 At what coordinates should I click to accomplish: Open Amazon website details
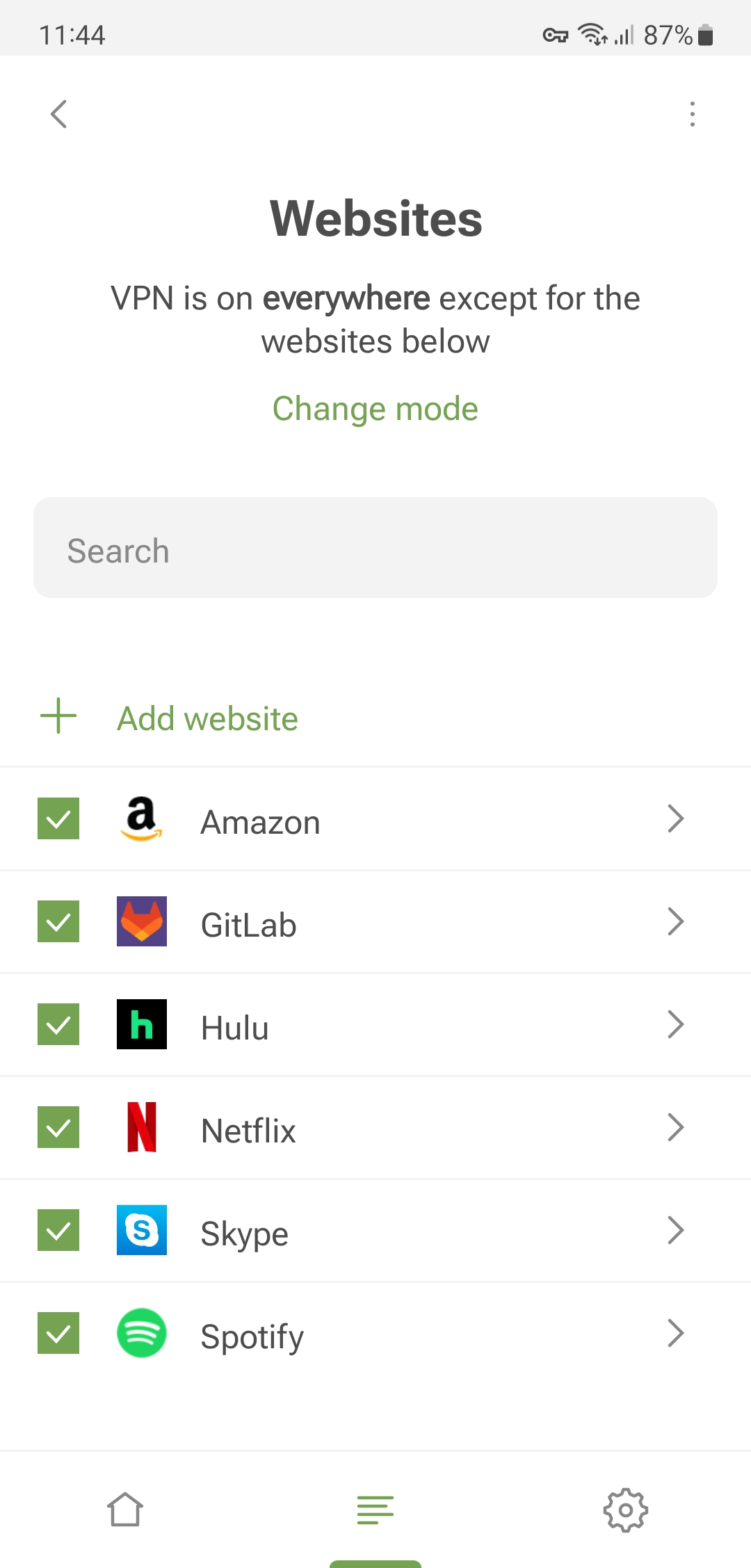click(x=675, y=818)
